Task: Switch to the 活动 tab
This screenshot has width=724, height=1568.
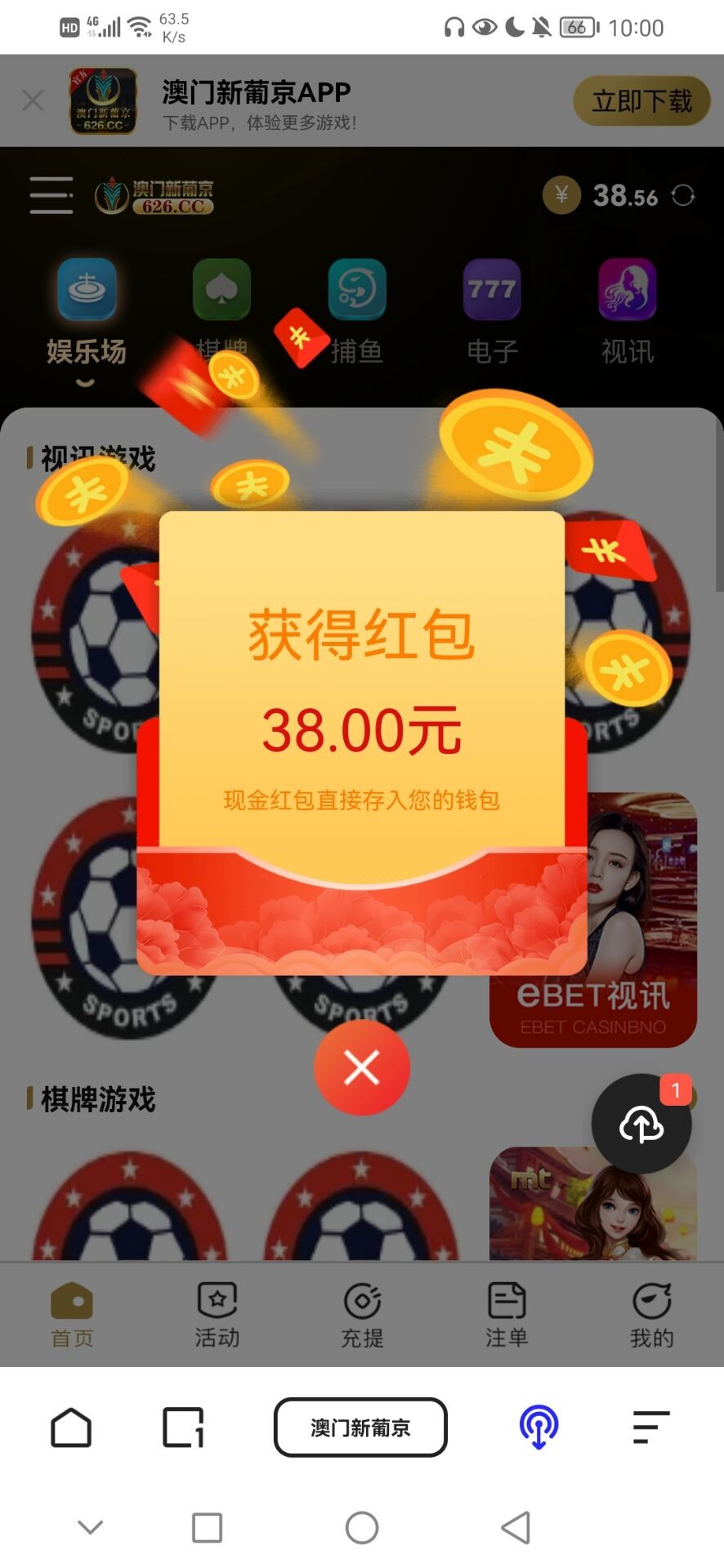Action: point(217,1315)
